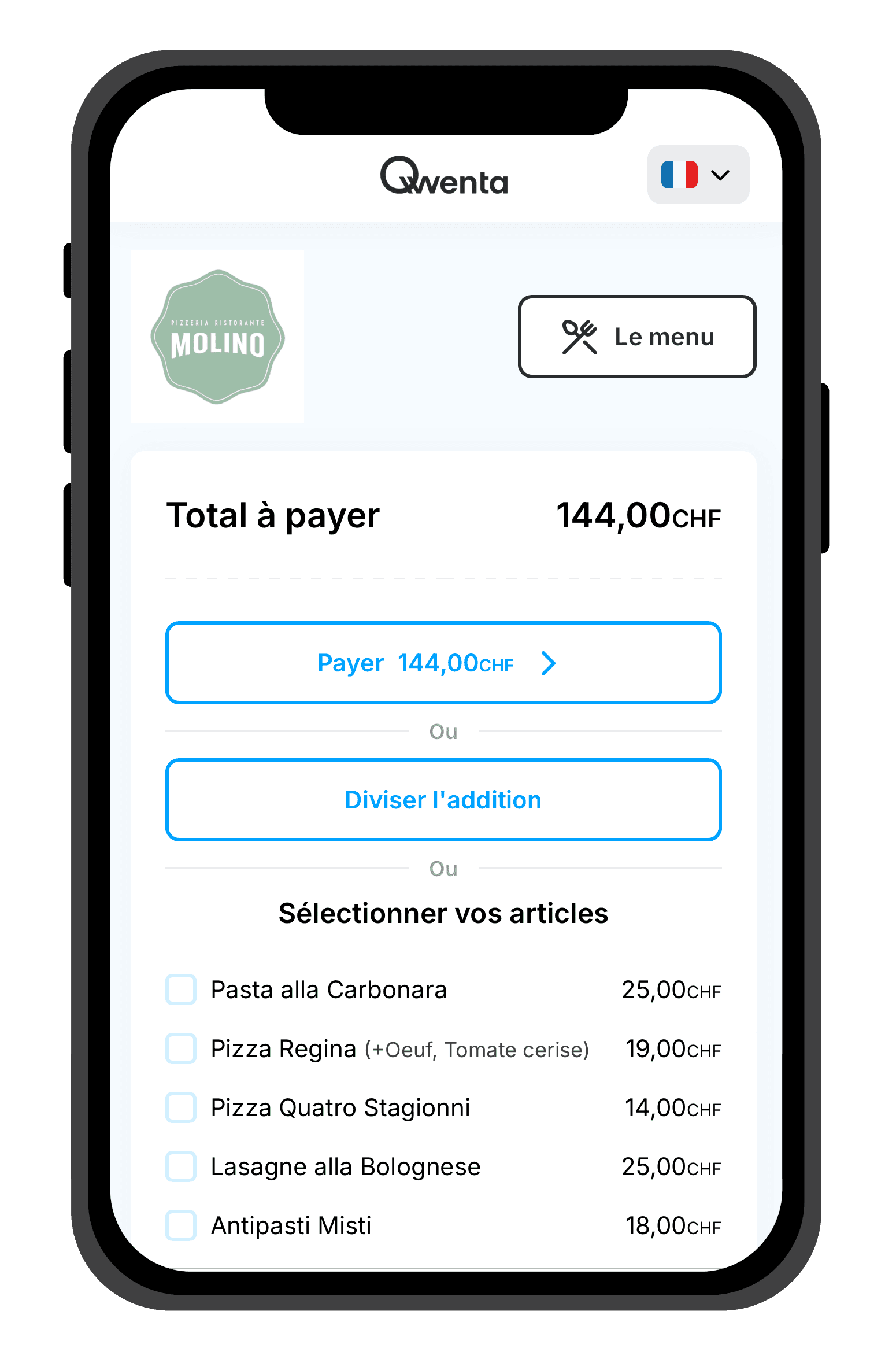The height and width of the screenshot is (1359, 896).
Task: Choose Diviser l'addition
Action: point(443,800)
